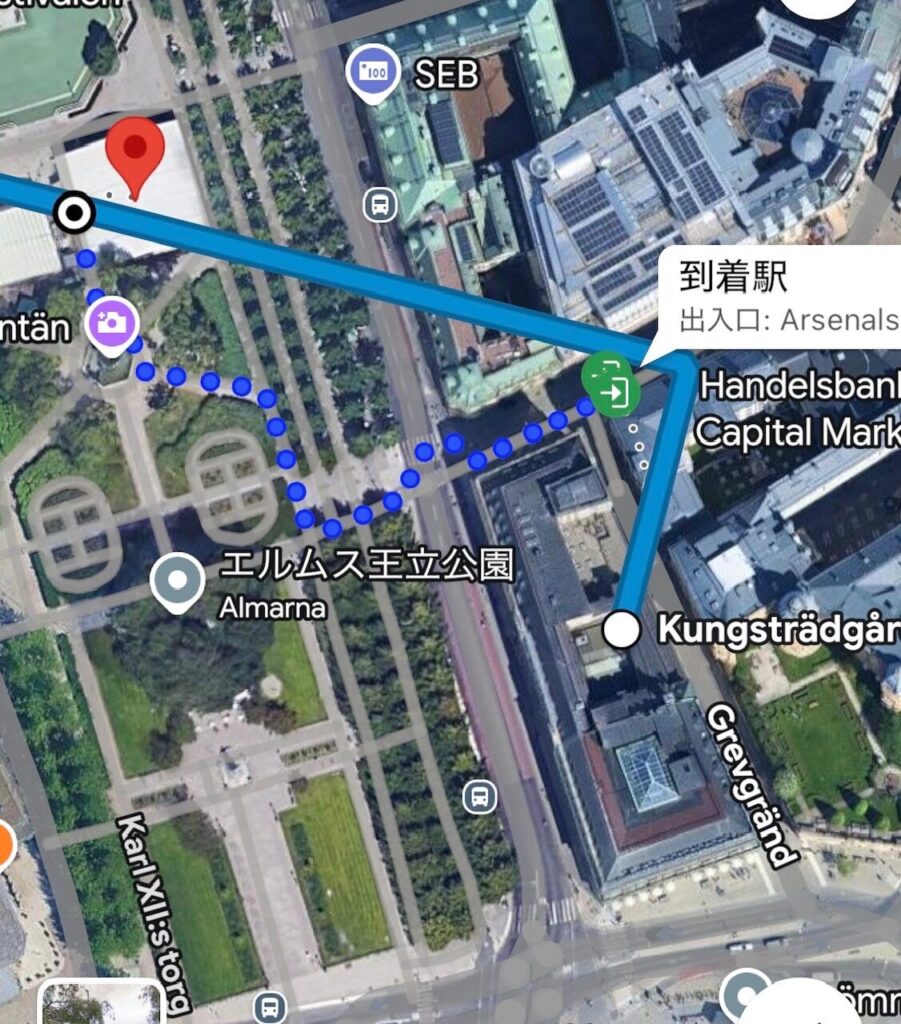901x1024 pixels.
Task: Tap the purple photo camera marker
Action: click(x=111, y=324)
